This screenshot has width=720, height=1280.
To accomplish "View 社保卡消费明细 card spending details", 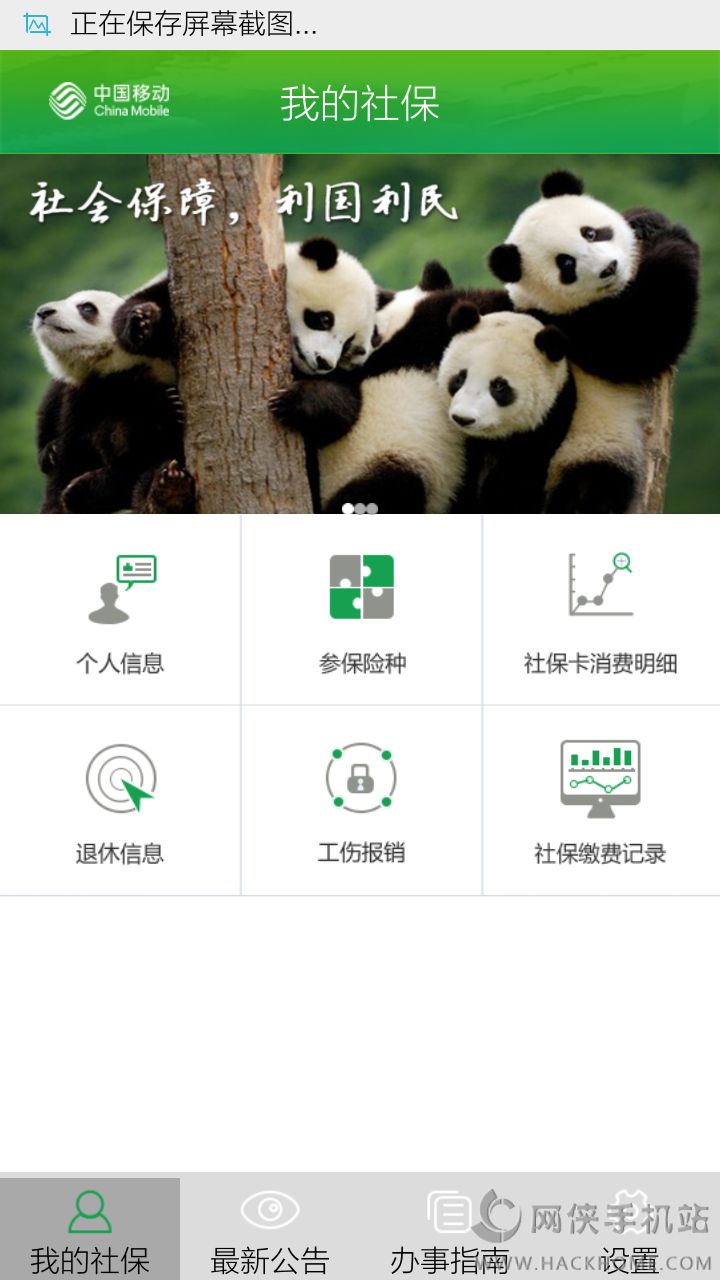I will (x=601, y=610).
